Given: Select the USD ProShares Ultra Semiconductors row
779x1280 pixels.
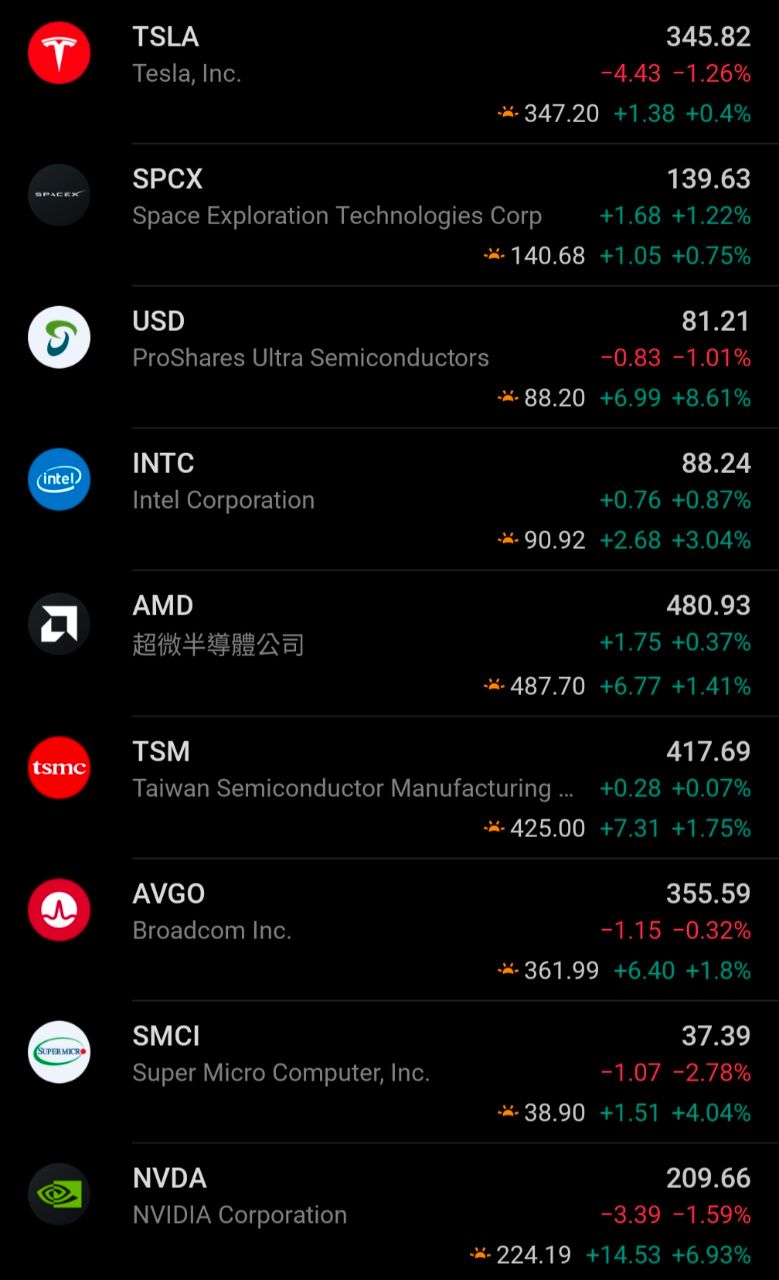Looking at the screenshot, I should [389, 357].
